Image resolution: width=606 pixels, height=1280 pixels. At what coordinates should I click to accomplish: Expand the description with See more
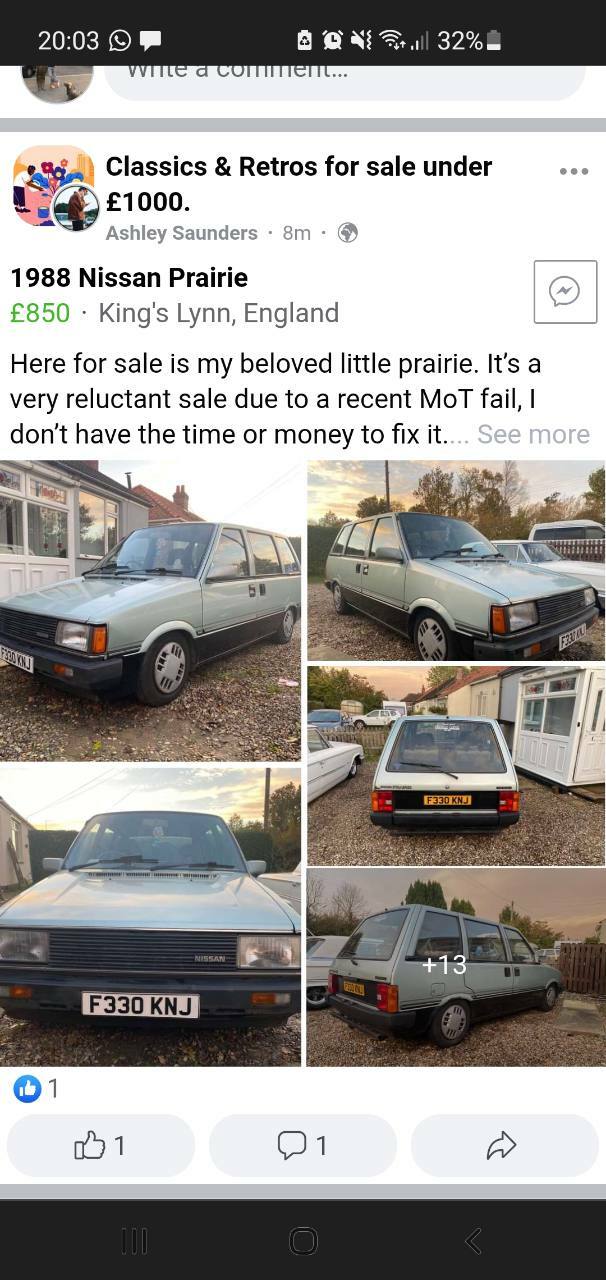[x=533, y=434]
